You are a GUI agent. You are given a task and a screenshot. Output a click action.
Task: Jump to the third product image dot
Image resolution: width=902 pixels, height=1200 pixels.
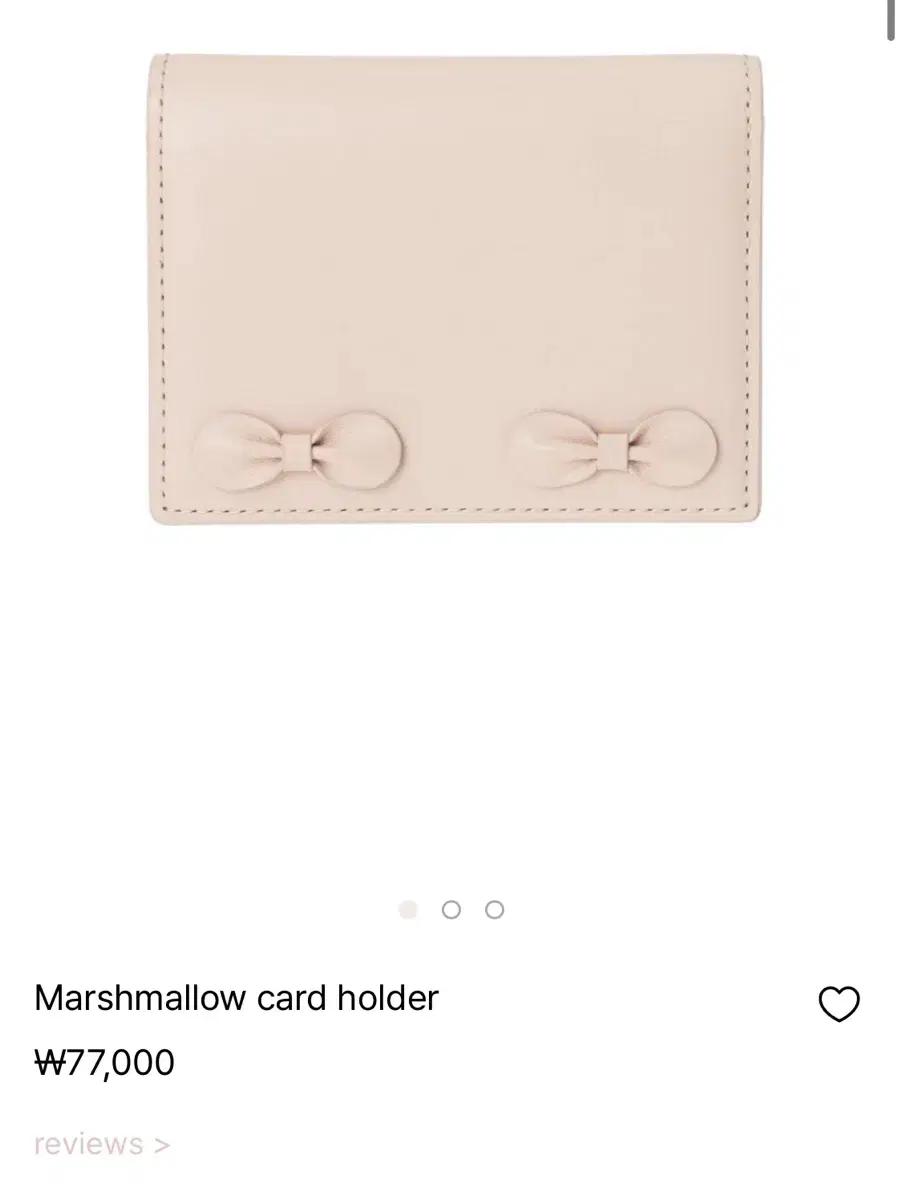click(x=494, y=910)
